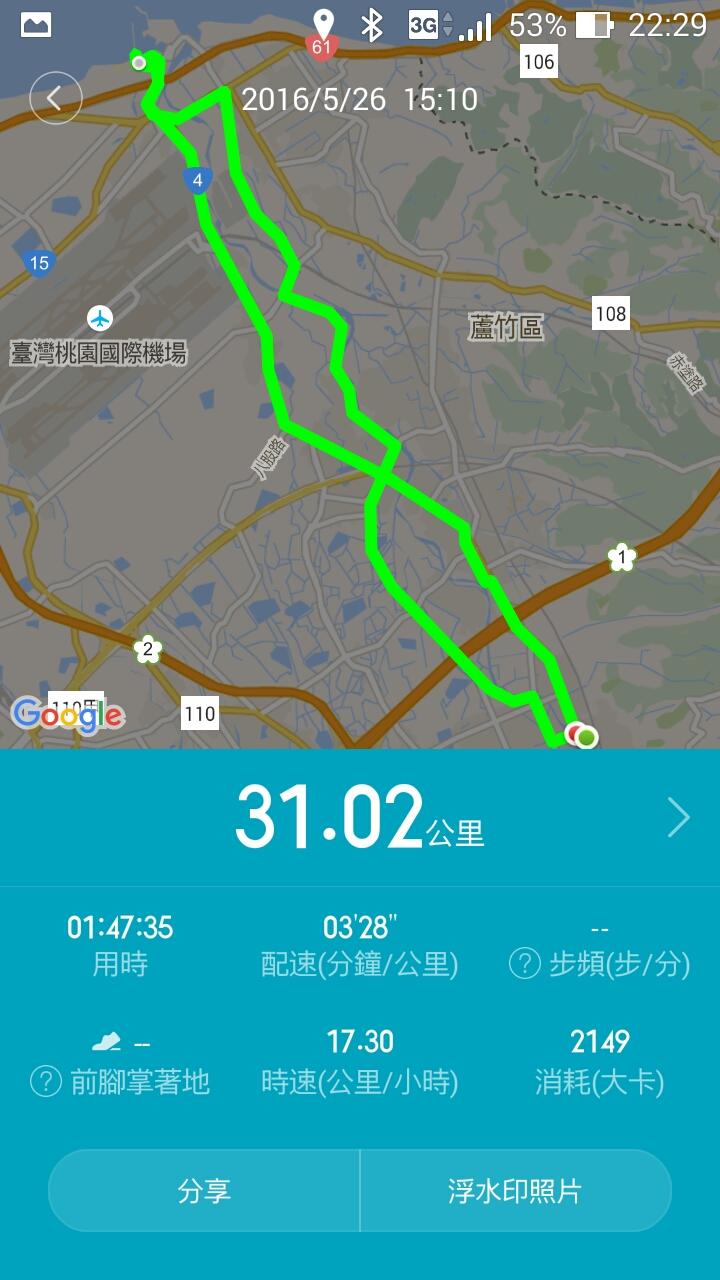
Task: Show help for 前腳掌著地
Action: [46, 1081]
